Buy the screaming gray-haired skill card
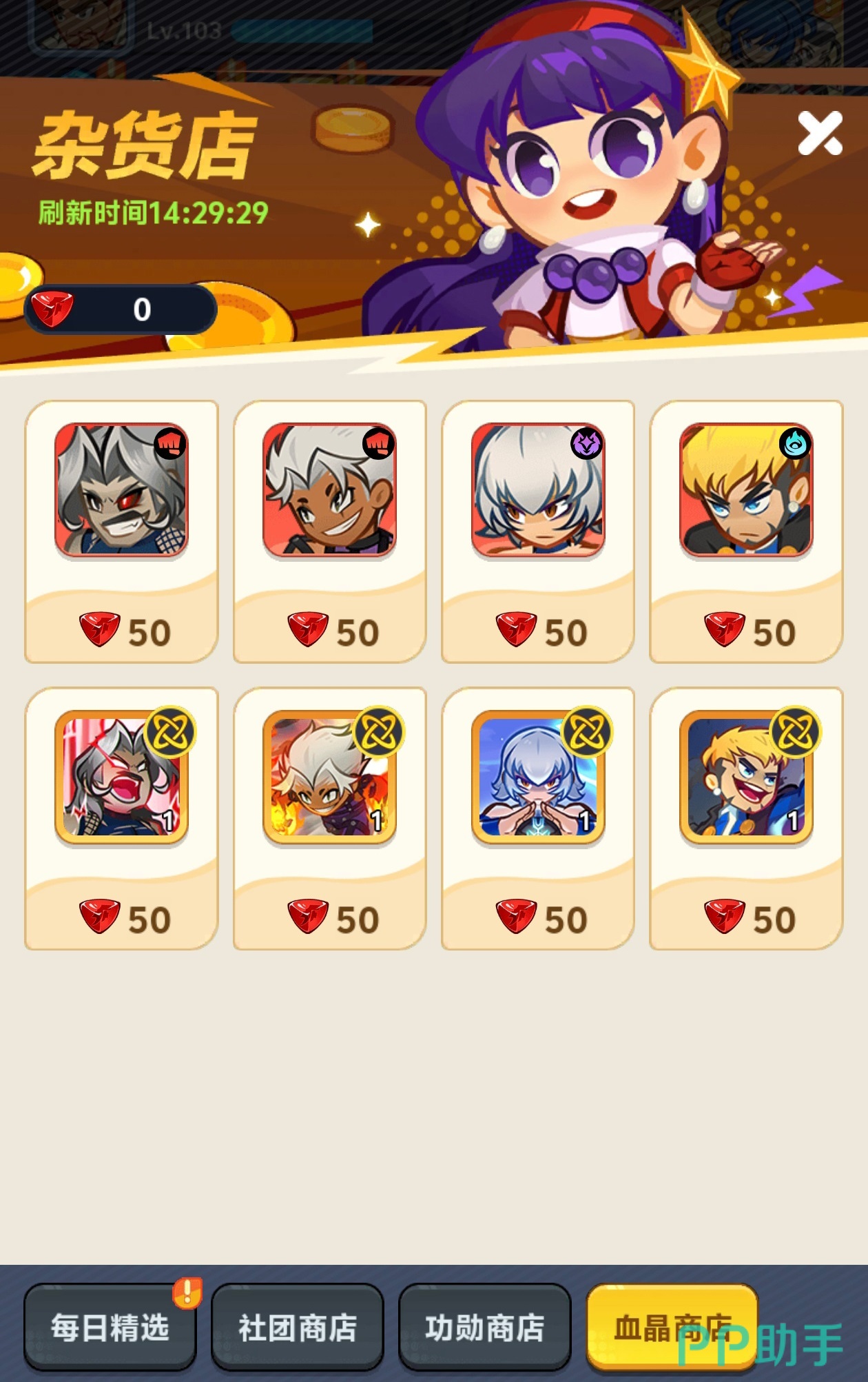The width and height of the screenshot is (868, 1382). 121,818
